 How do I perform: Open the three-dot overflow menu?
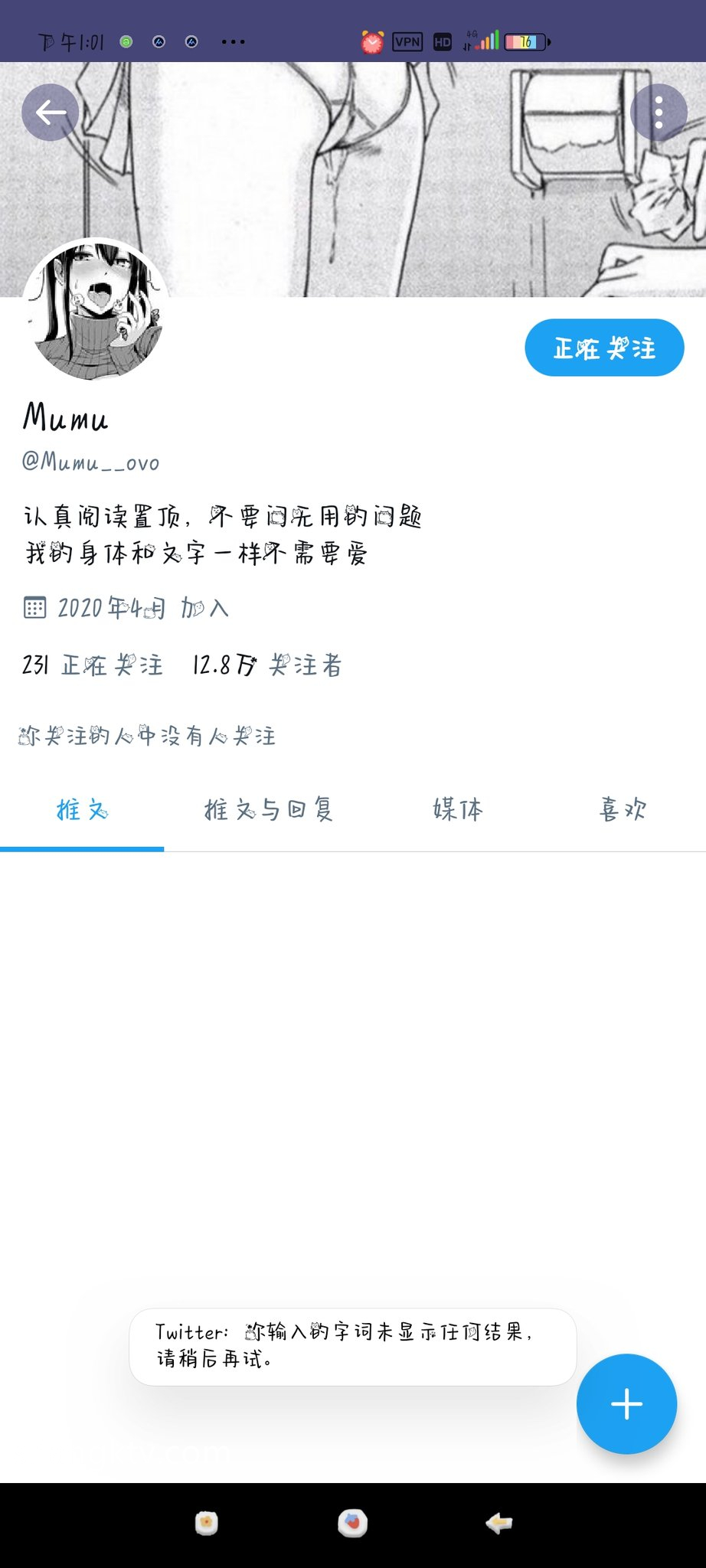[x=658, y=113]
